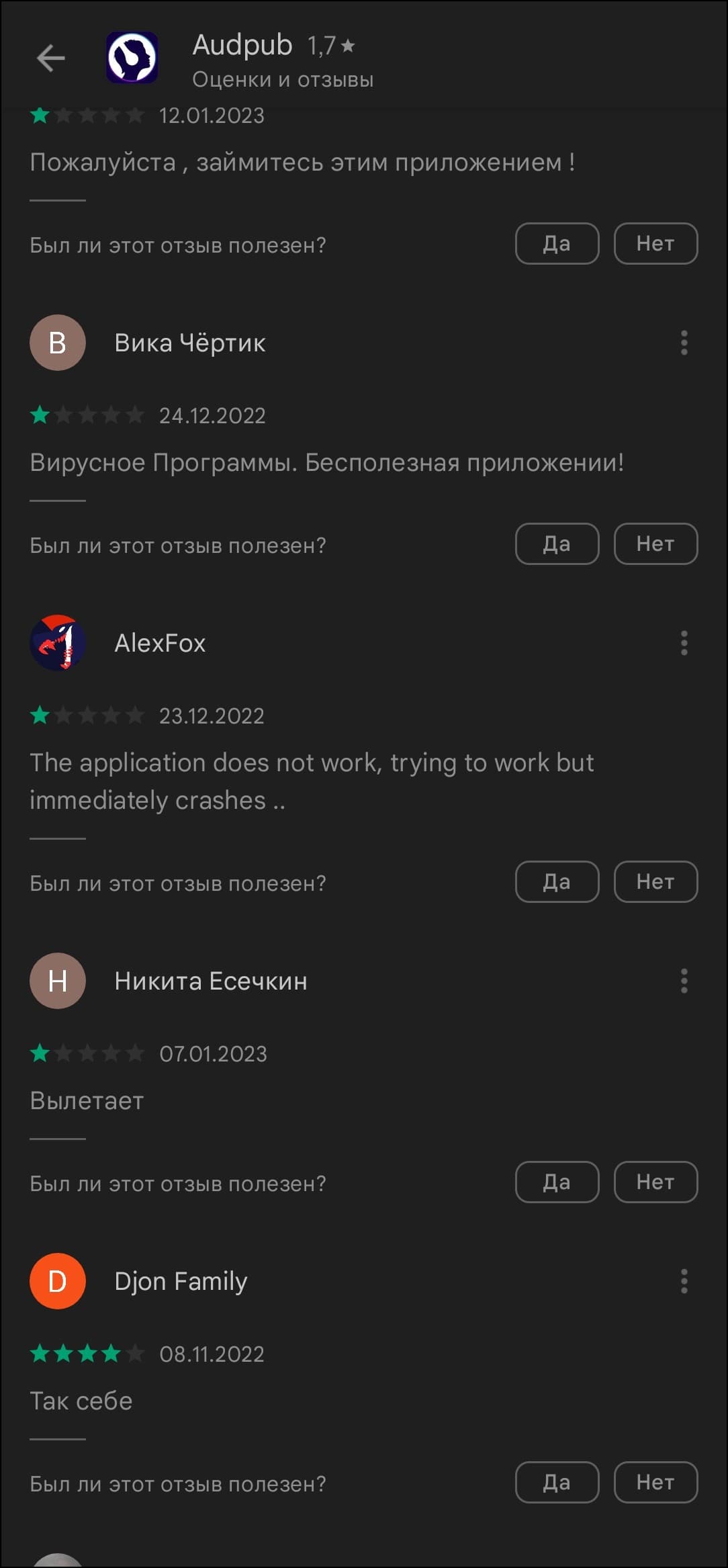
Task: Open options menu for Никита Есечкин's review
Action: coord(684,981)
